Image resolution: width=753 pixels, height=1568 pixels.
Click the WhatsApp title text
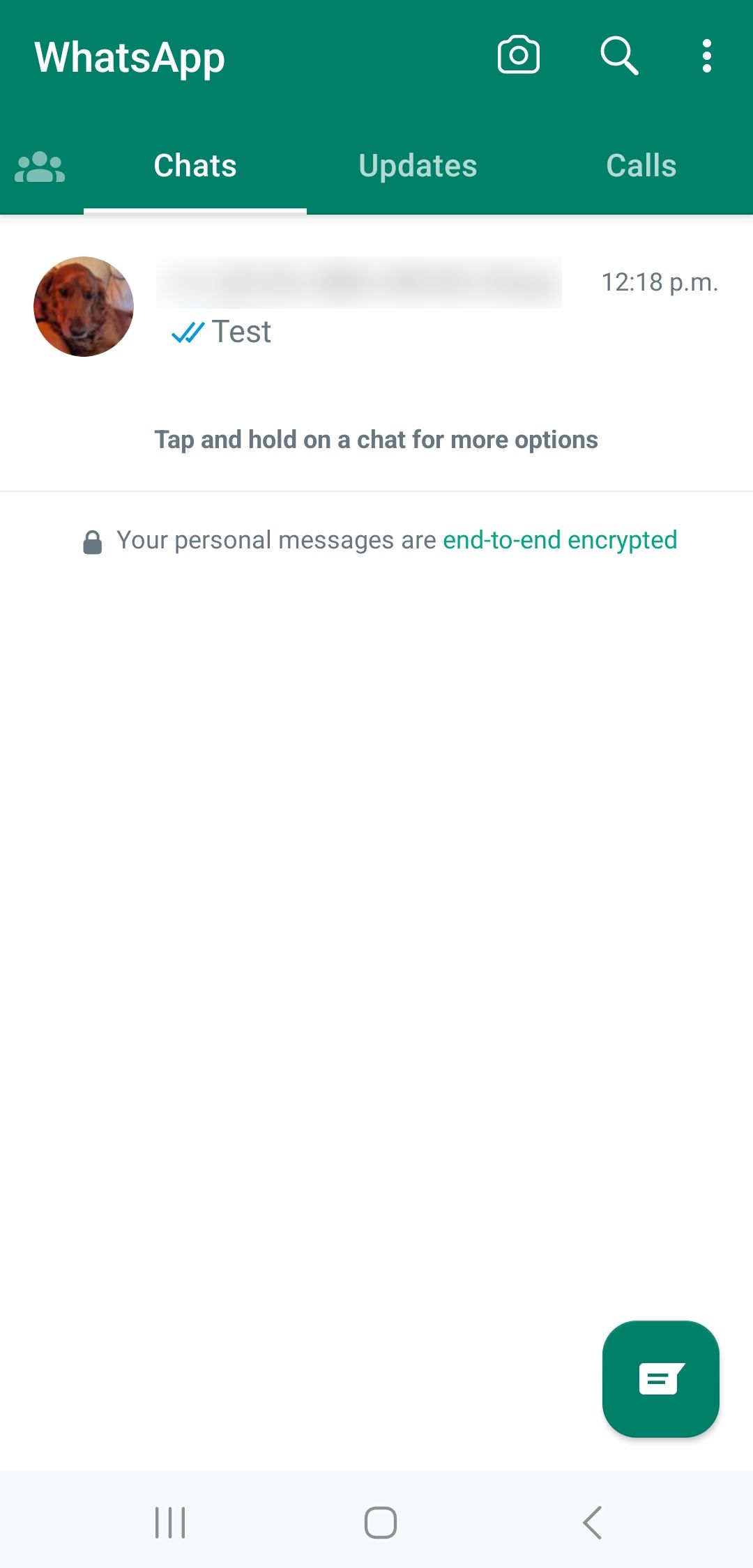click(x=130, y=57)
